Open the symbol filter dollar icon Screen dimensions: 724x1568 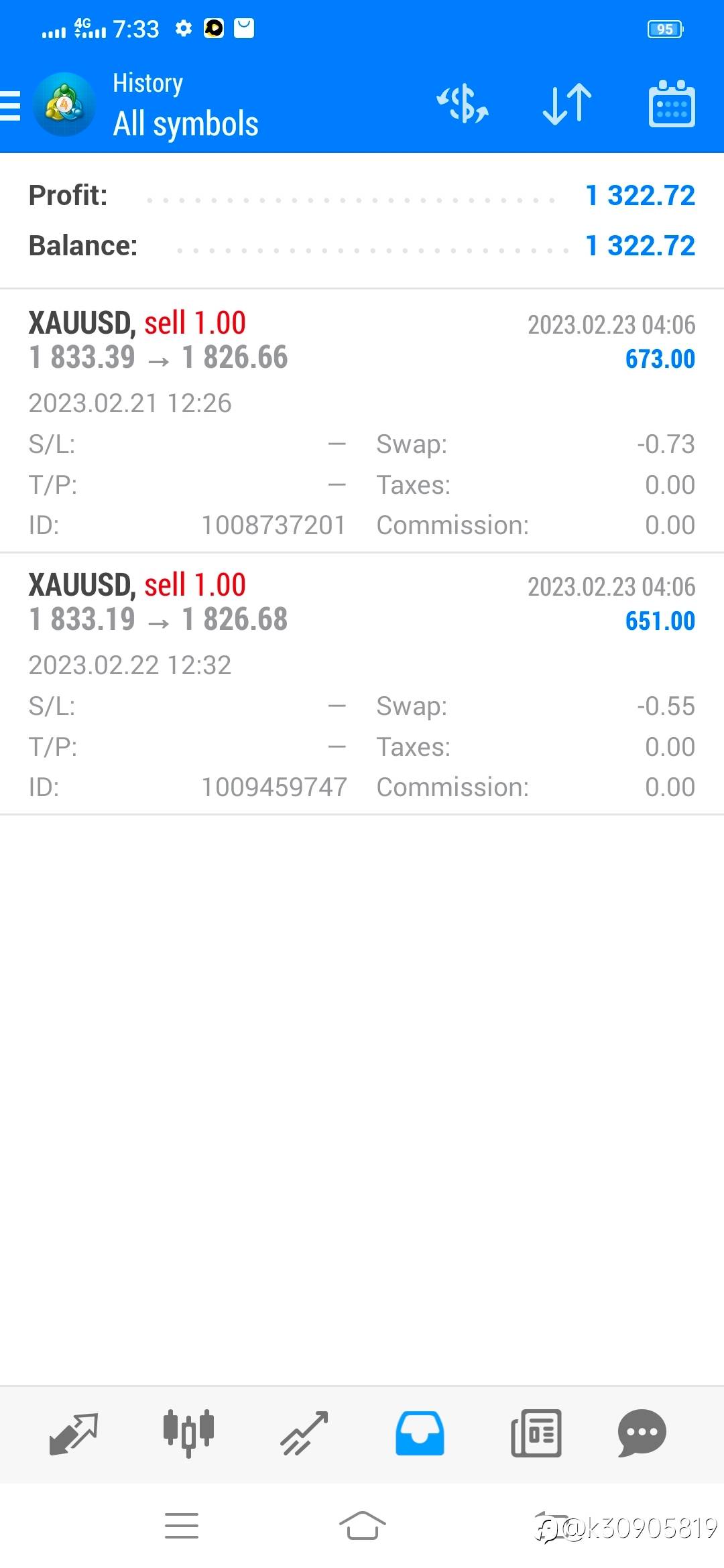(463, 105)
